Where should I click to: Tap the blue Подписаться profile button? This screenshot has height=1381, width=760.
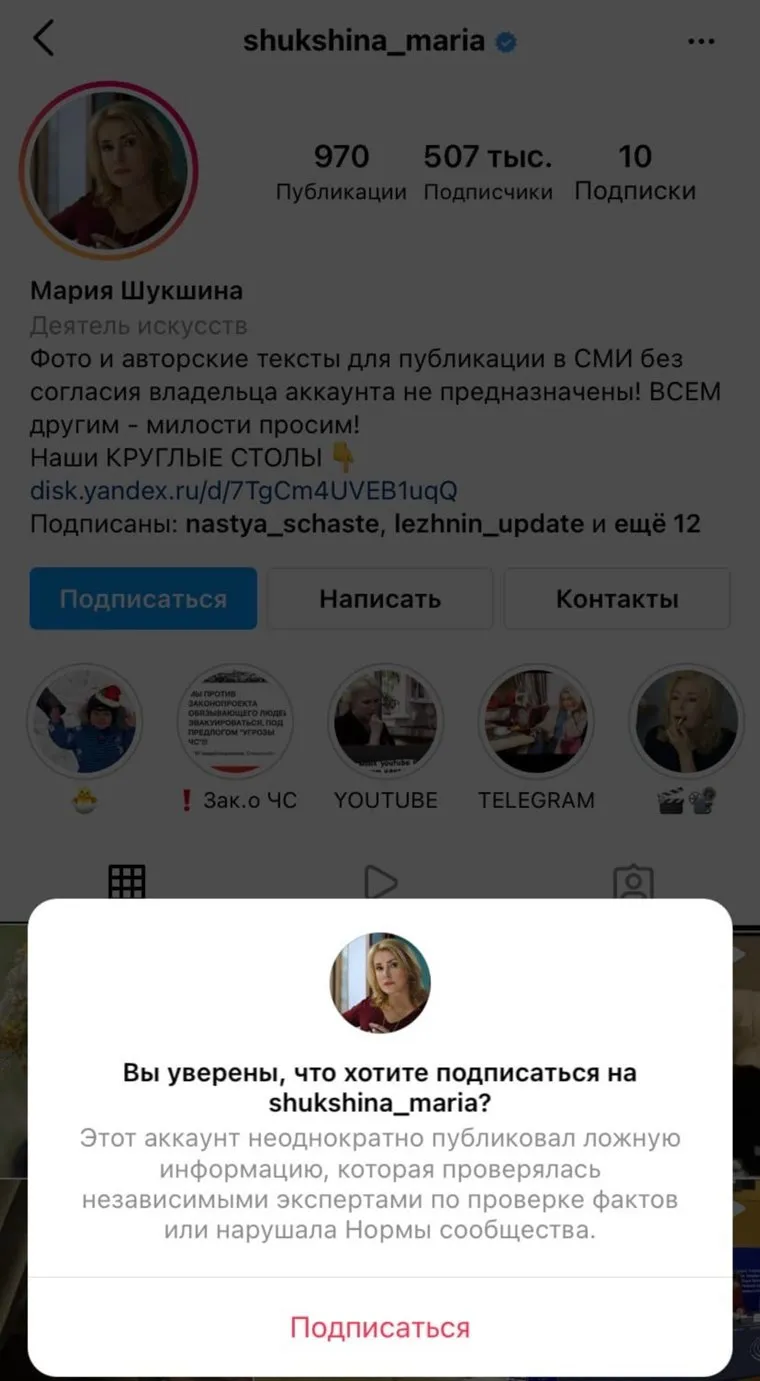[x=143, y=599]
